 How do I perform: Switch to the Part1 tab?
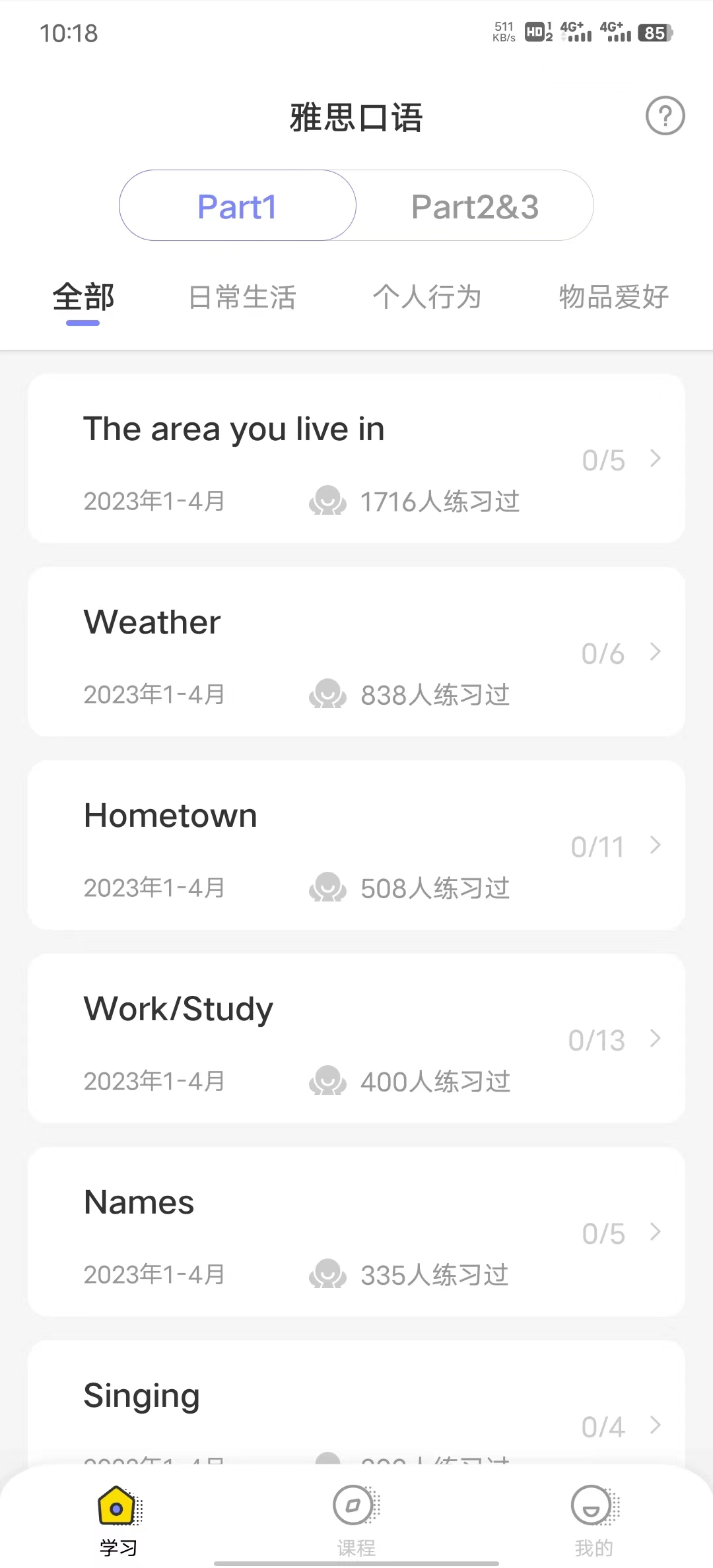click(x=236, y=205)
